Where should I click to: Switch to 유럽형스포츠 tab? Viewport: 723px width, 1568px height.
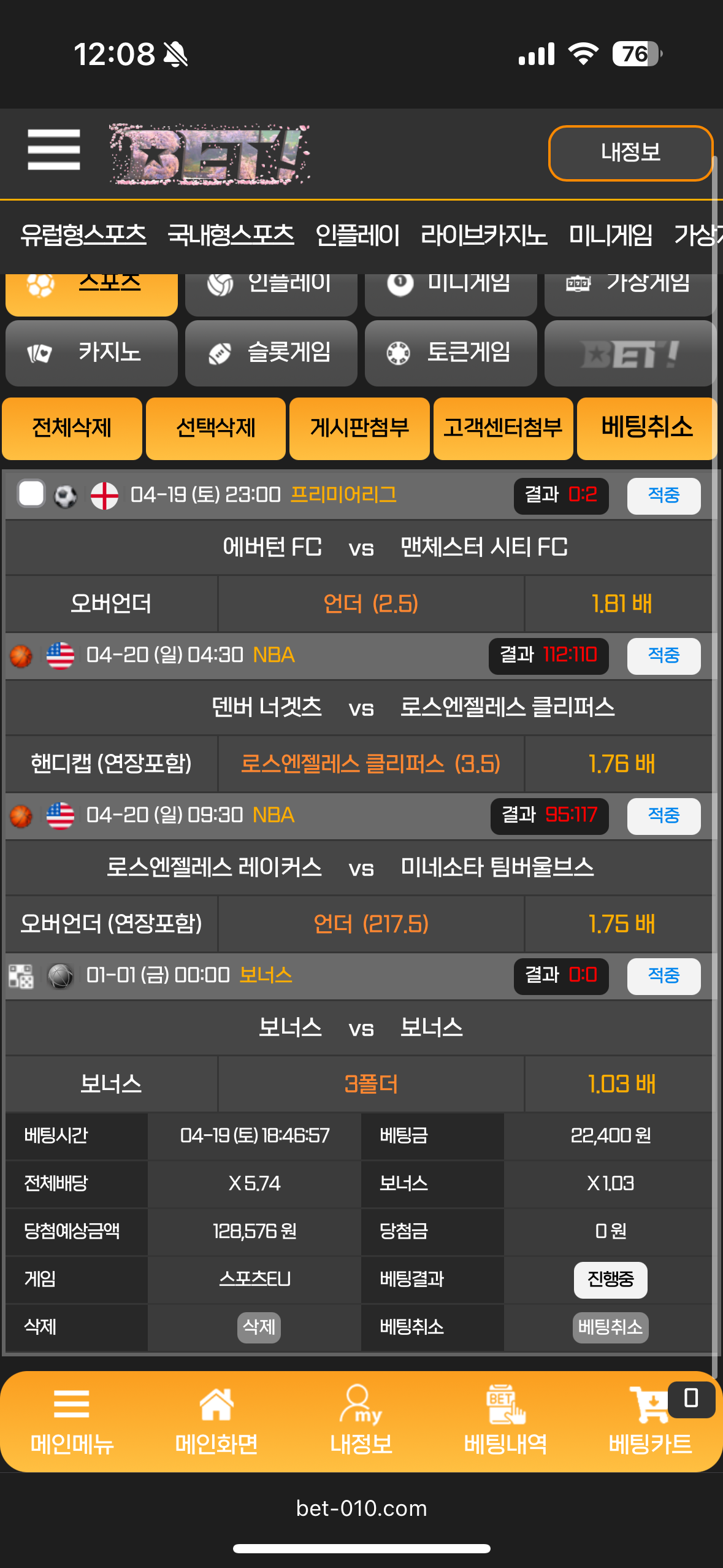[83, 235]
